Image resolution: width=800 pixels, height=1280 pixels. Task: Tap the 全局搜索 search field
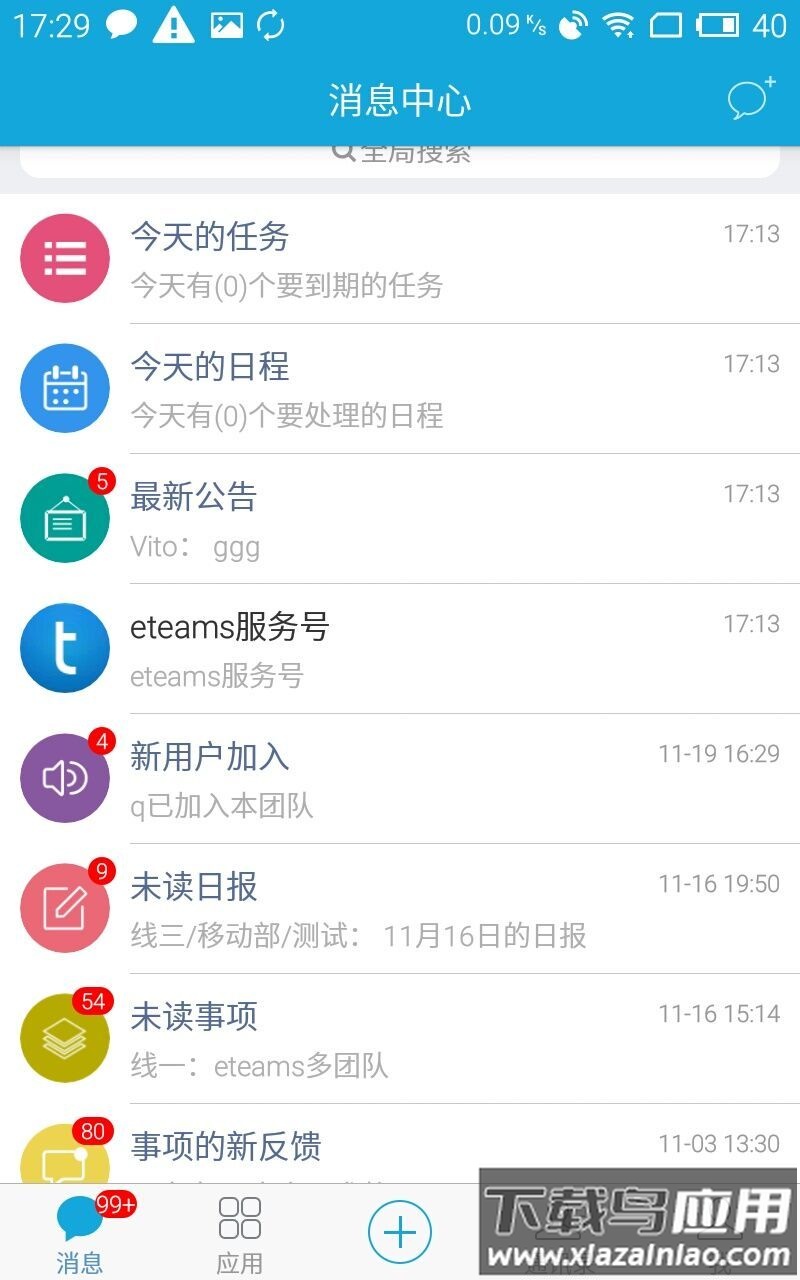(400, 152)
